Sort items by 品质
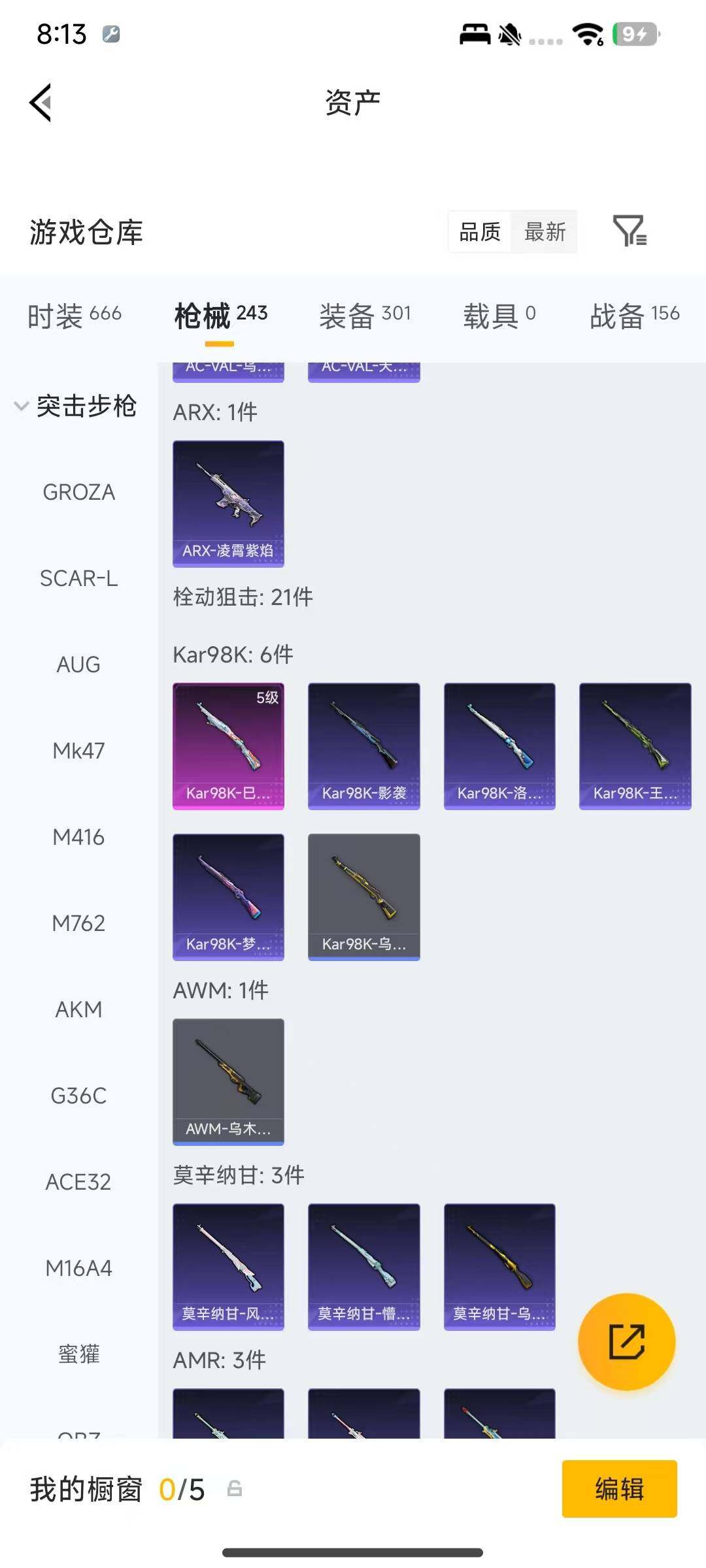 click(x=480, y=231)
